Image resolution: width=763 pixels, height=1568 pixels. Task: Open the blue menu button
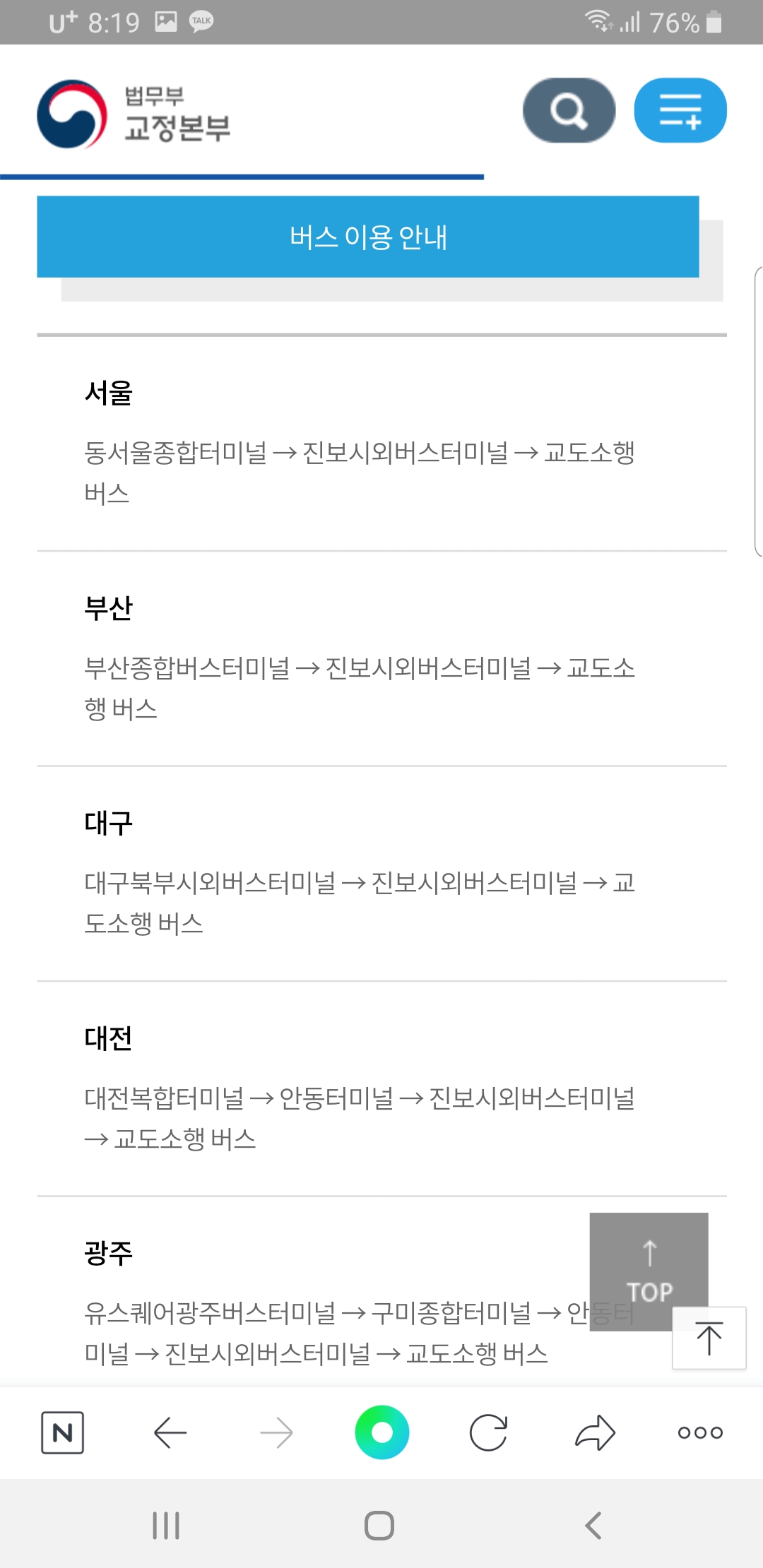click(x=680, y=110)
